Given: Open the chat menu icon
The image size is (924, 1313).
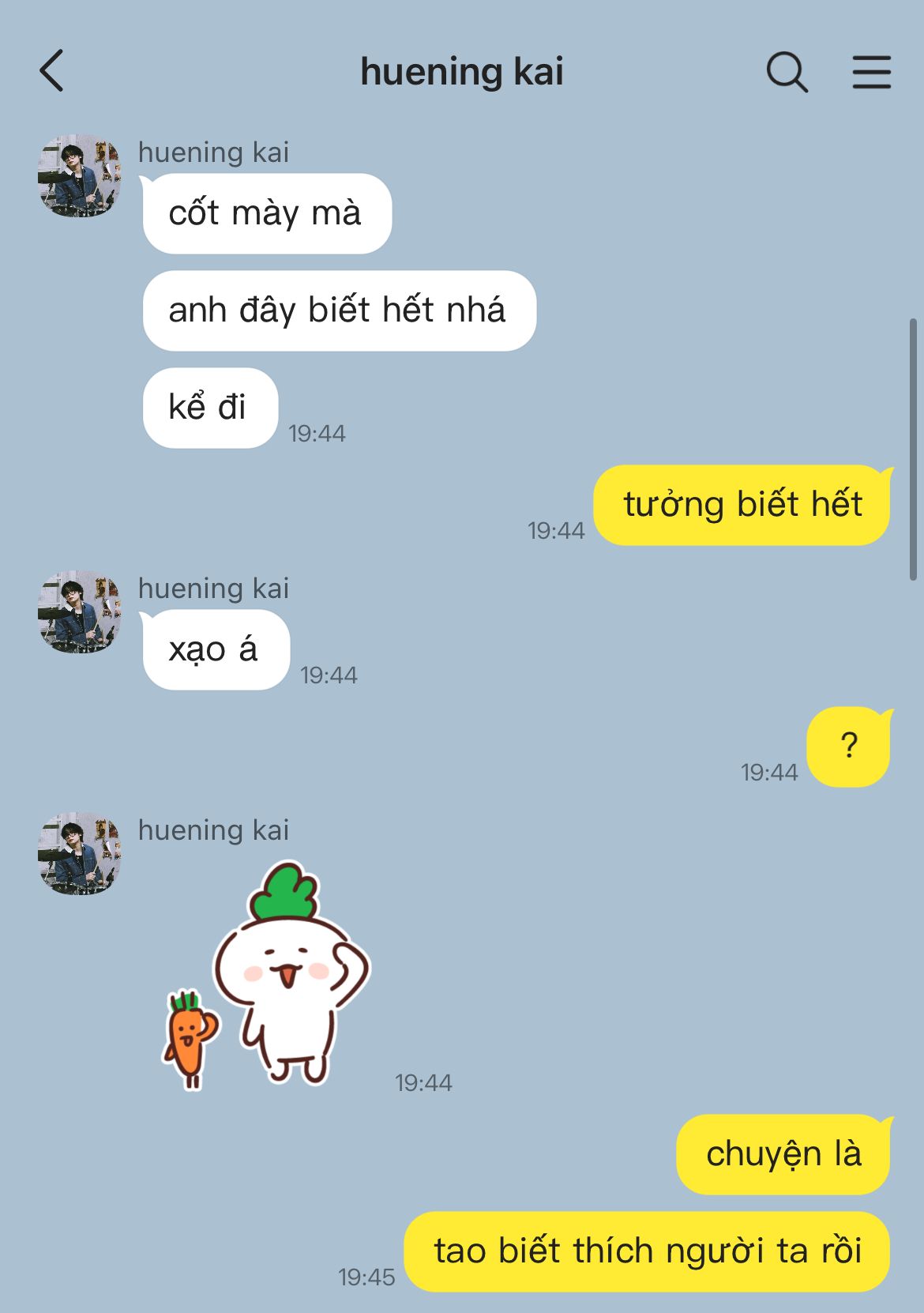Looking at the screenshot, I should pyautogui.click(x=871, y=73).
